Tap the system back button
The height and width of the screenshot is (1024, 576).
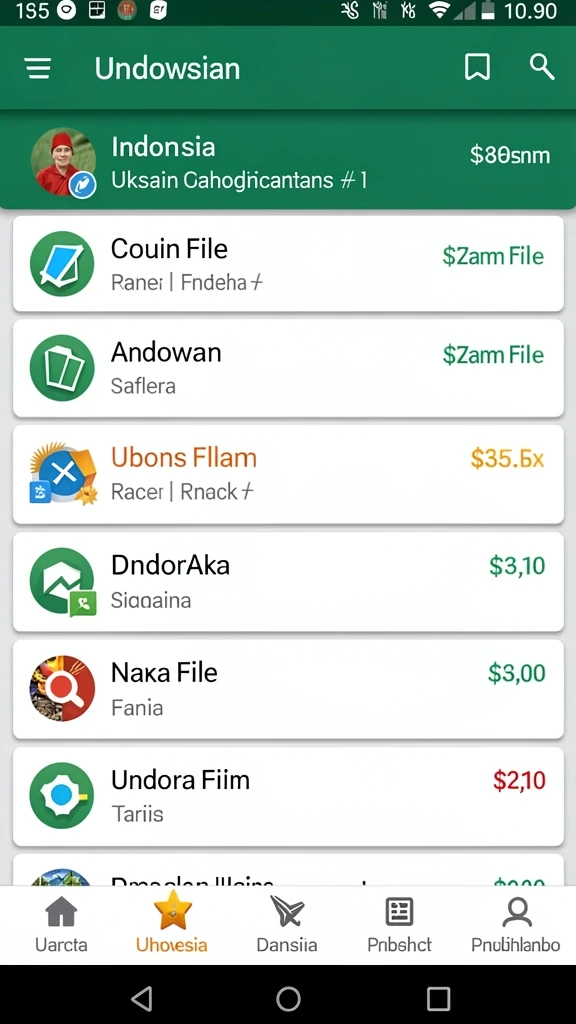tap(142, 999)
